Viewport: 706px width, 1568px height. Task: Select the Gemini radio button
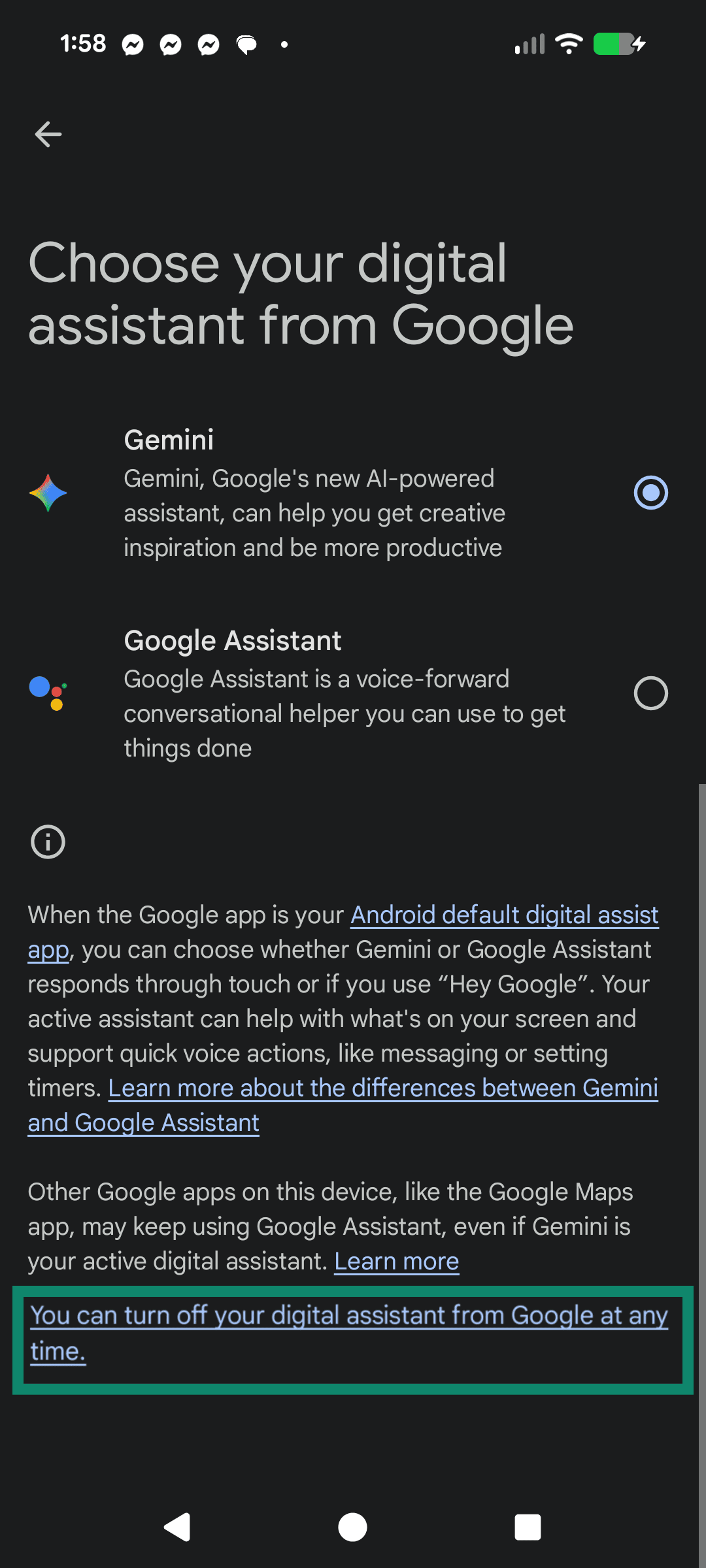(651, 493)
